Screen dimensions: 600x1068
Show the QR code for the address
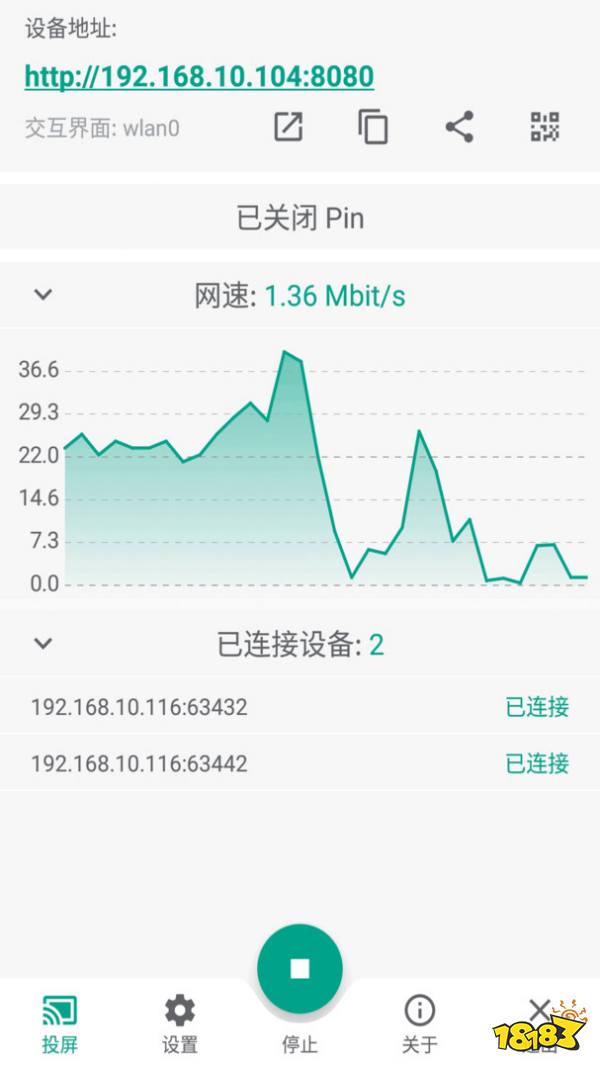click(544, 127)
